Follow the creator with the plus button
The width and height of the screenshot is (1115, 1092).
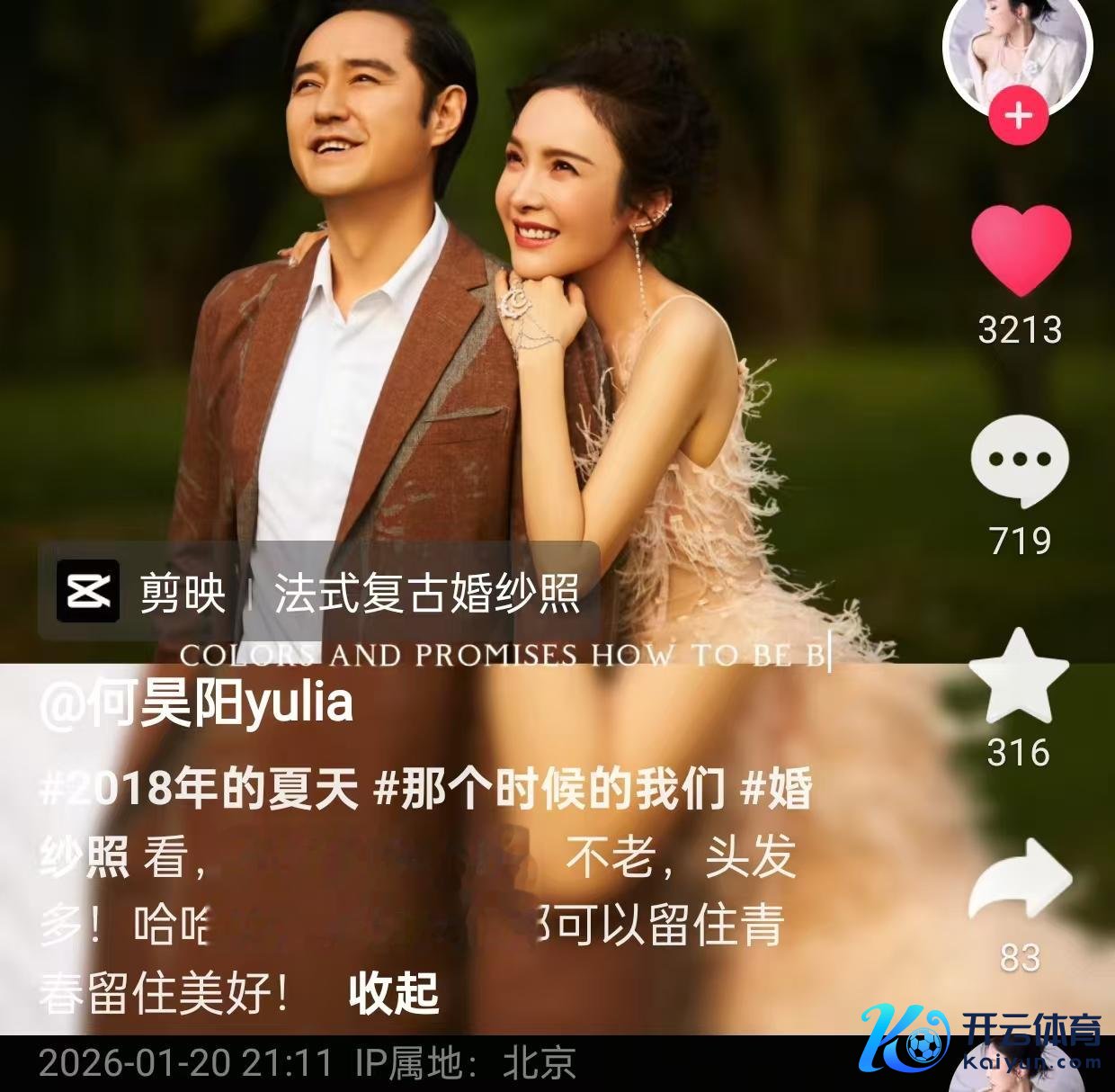point(1018,116)
